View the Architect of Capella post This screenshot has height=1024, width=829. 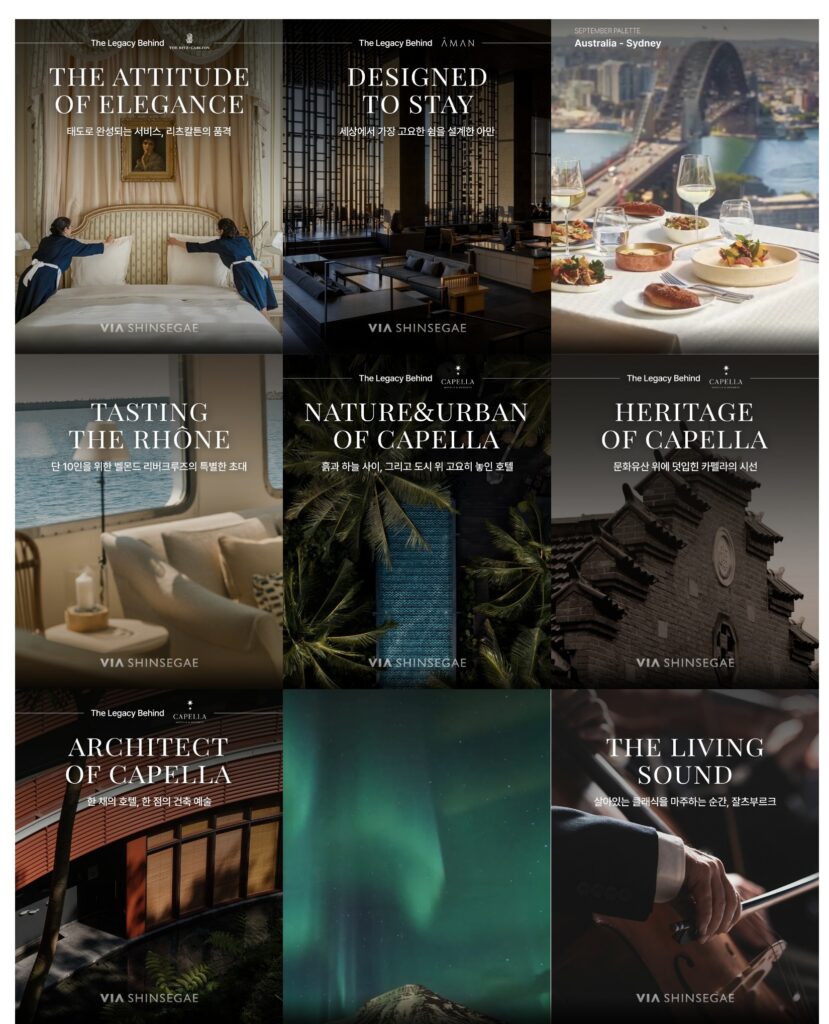148,855
